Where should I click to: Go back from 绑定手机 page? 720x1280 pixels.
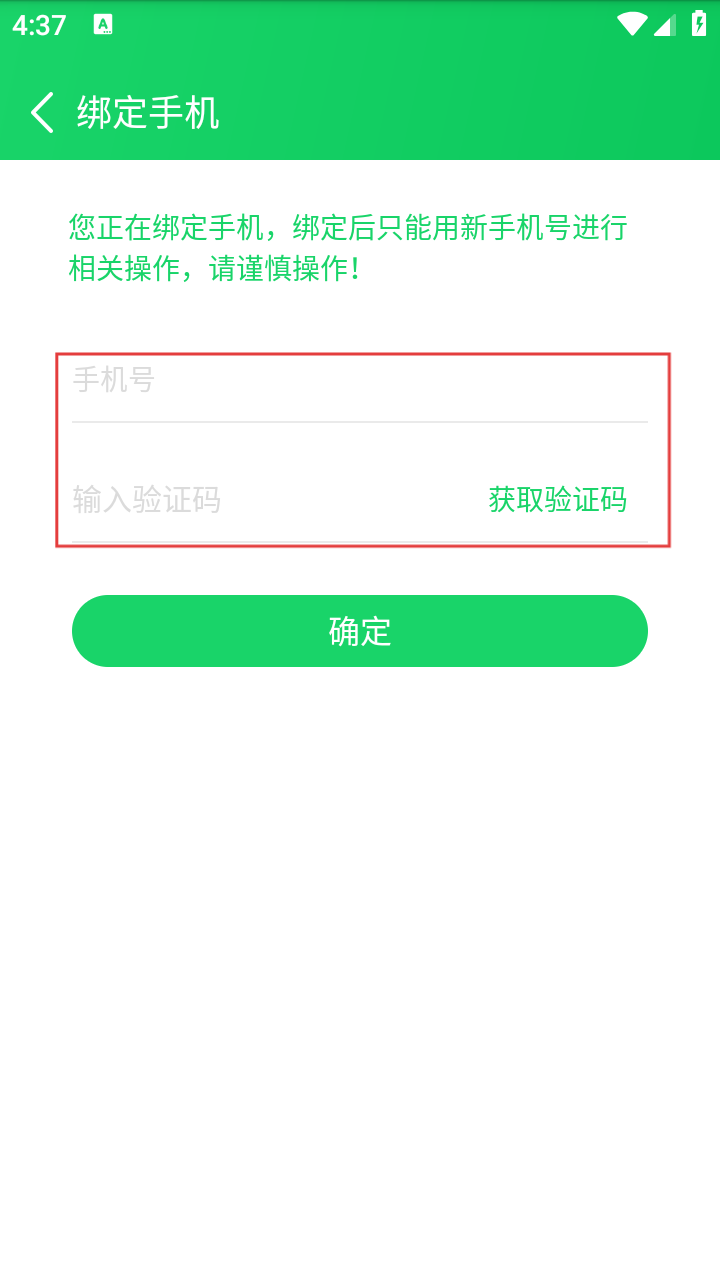click(42, 113)
